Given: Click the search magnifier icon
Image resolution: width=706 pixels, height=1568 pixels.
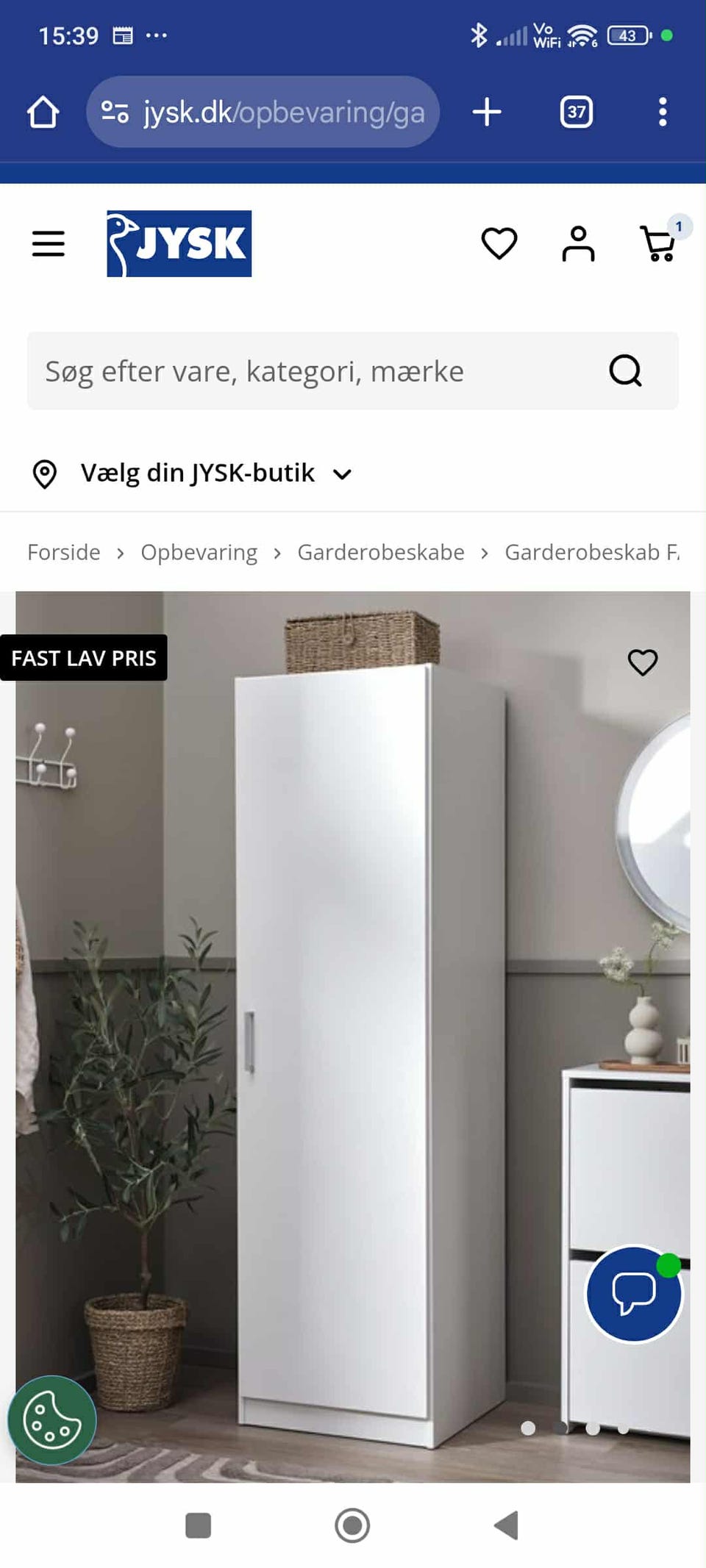Looking at the screenshot, I should [626, 370].
